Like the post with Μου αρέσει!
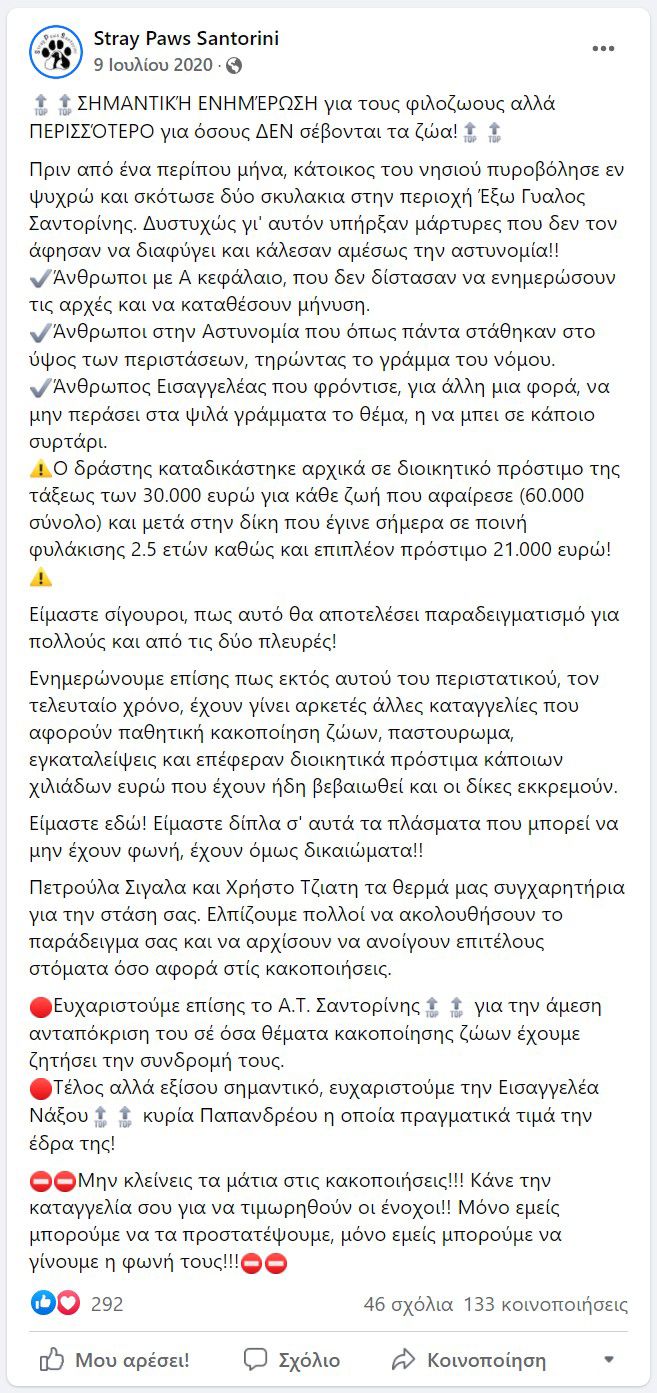This screenshot has height=1393, width=657. click(114, 1360)
